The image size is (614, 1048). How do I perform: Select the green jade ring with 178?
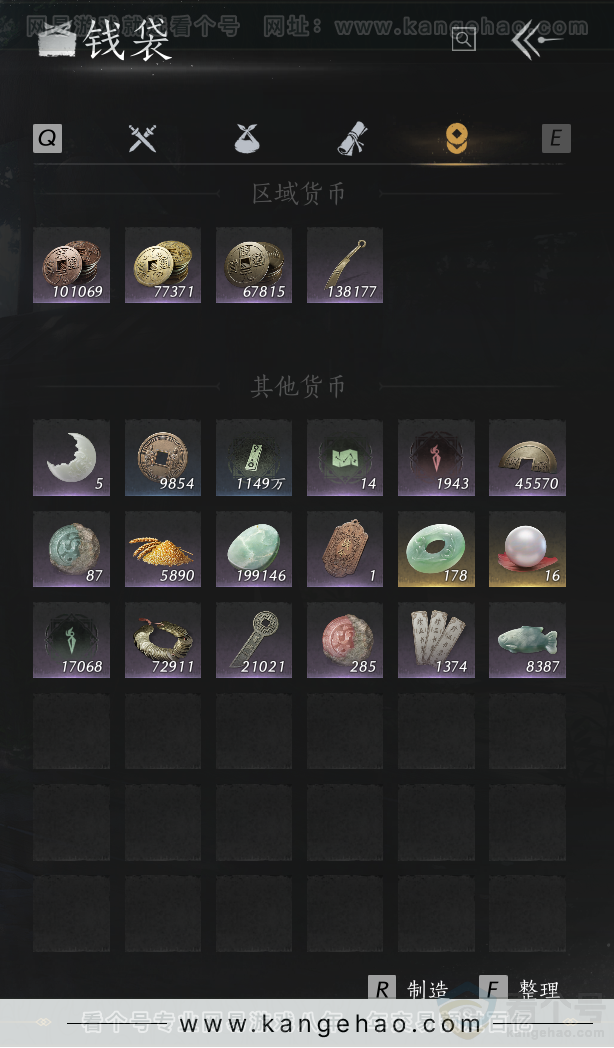(436, 549)
